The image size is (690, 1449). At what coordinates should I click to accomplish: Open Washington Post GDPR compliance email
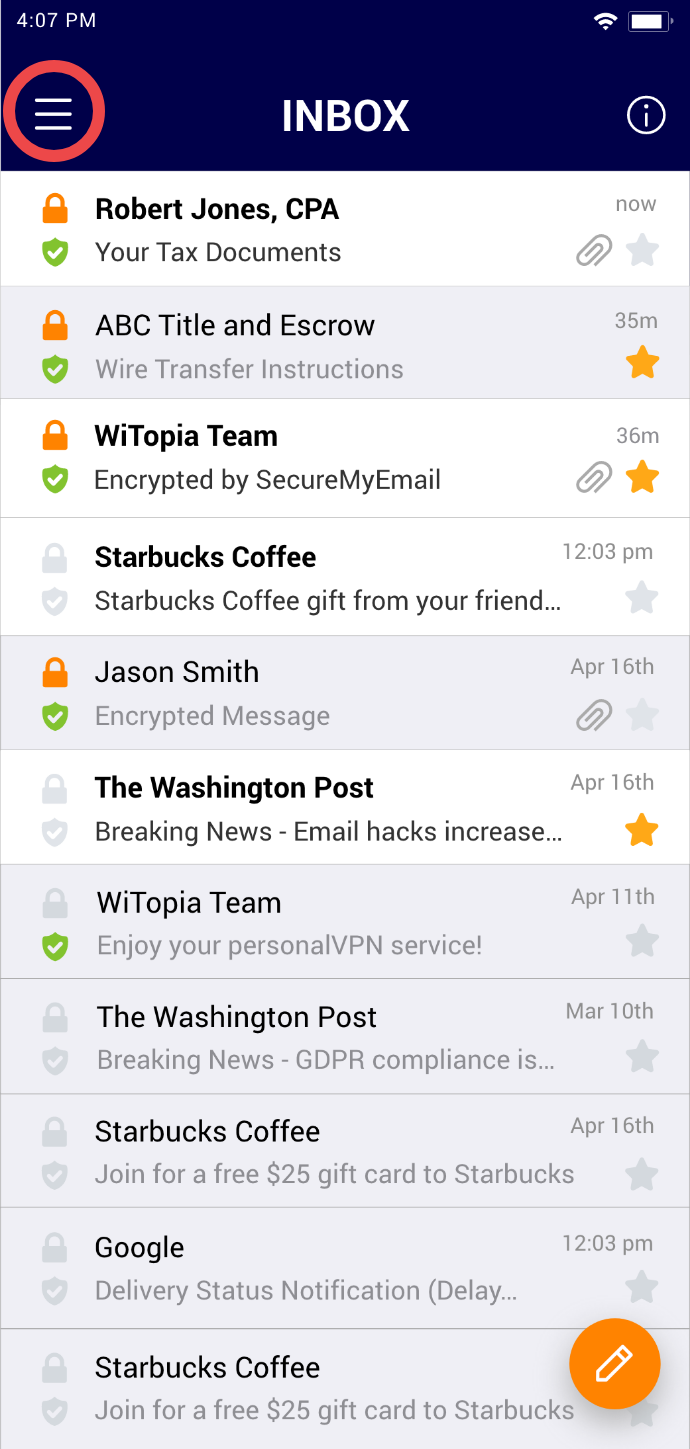pyautogui.click(x=300, y=1037)
